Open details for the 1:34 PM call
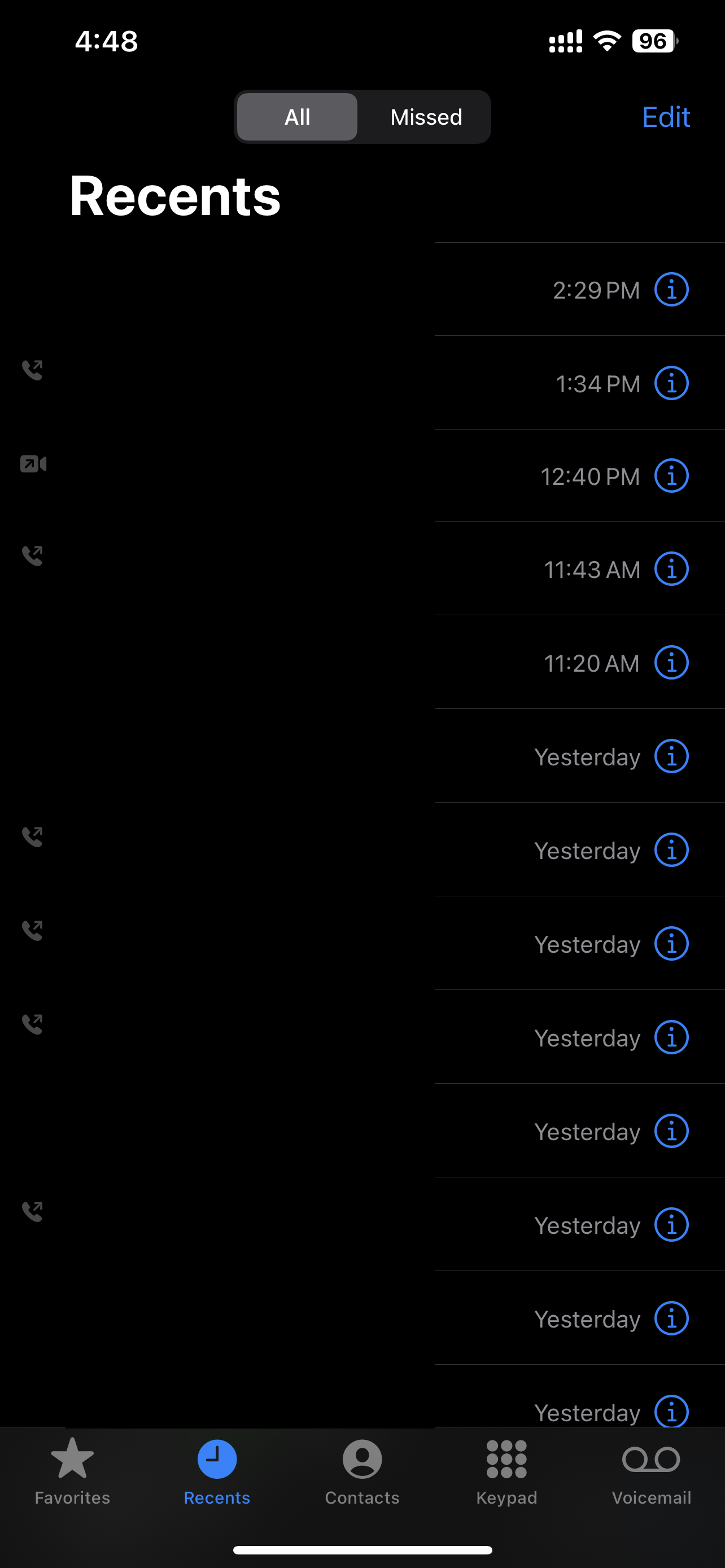Image resolution: width=725 pixels, height=1568 pixels. [670, 383]
